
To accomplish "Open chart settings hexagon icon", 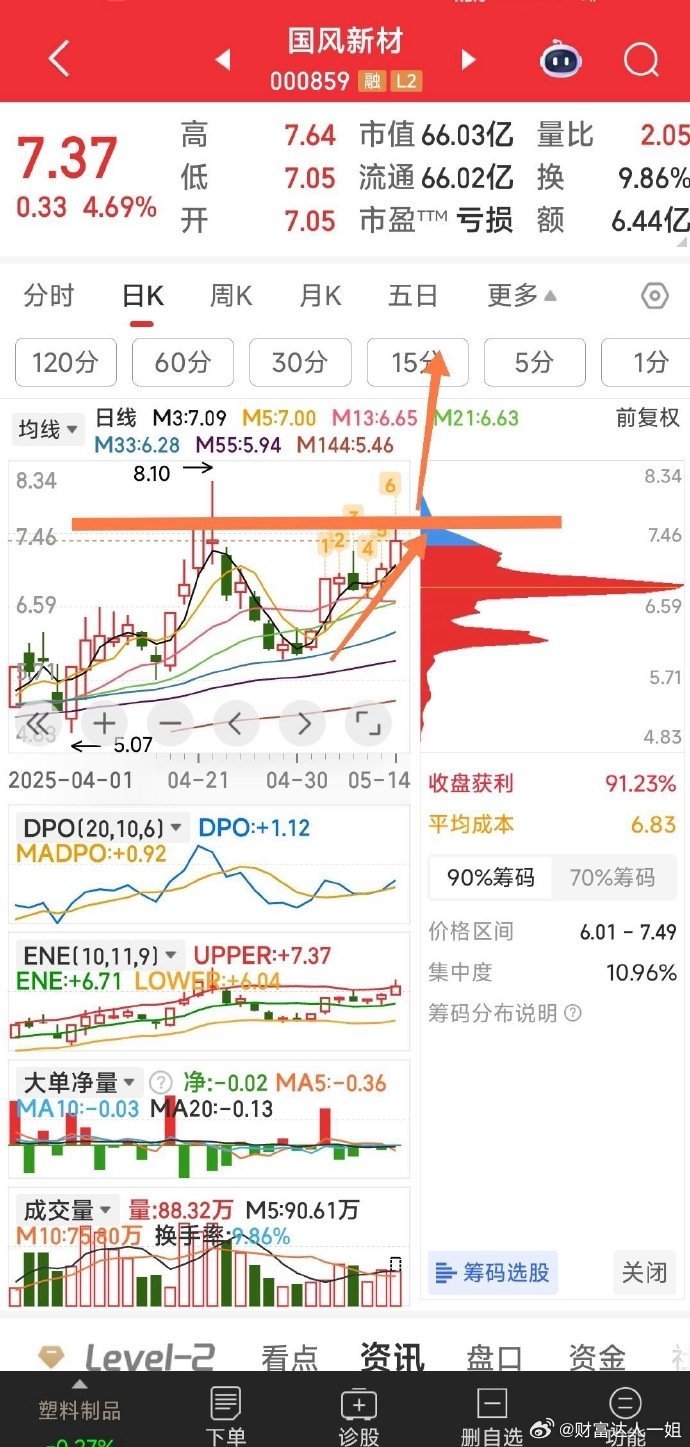I will click(x=654, y=296).
